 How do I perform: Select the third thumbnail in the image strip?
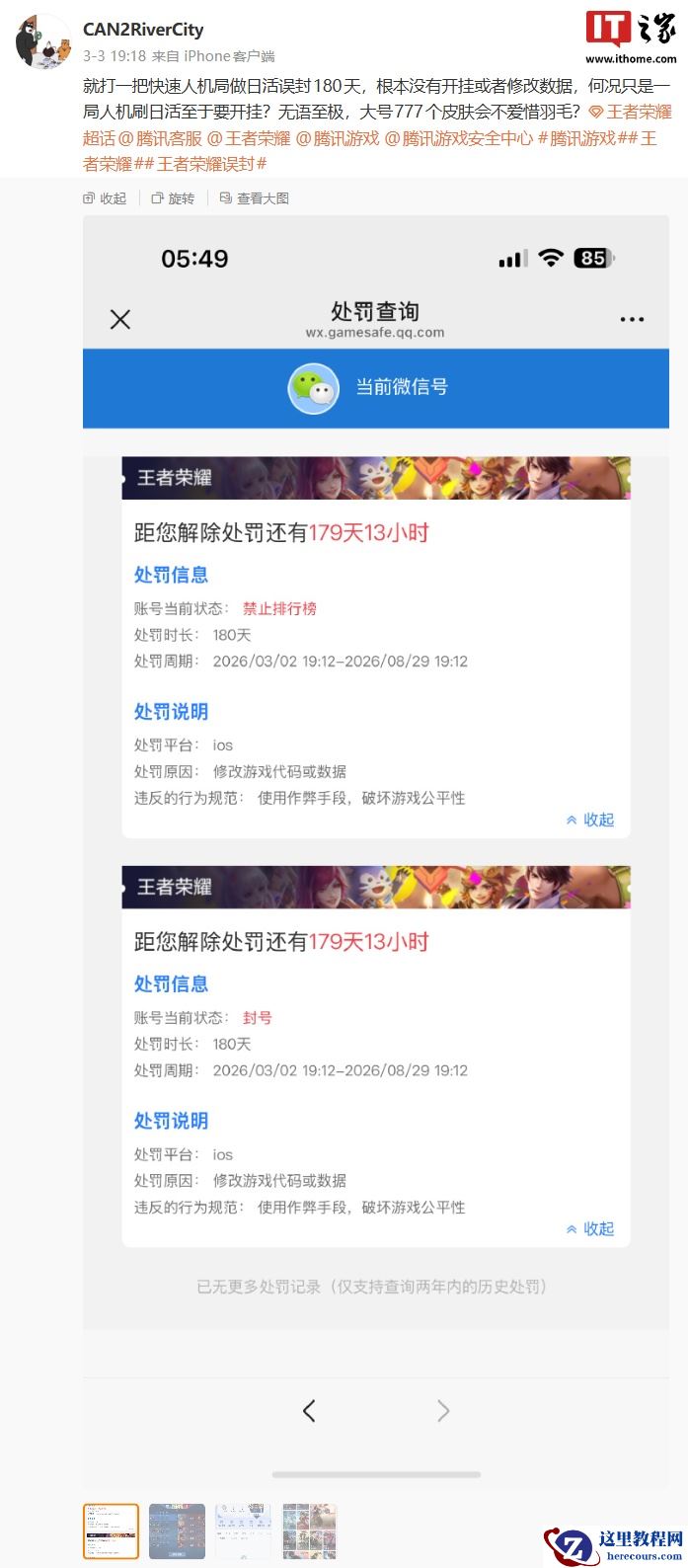(243, 1530)
